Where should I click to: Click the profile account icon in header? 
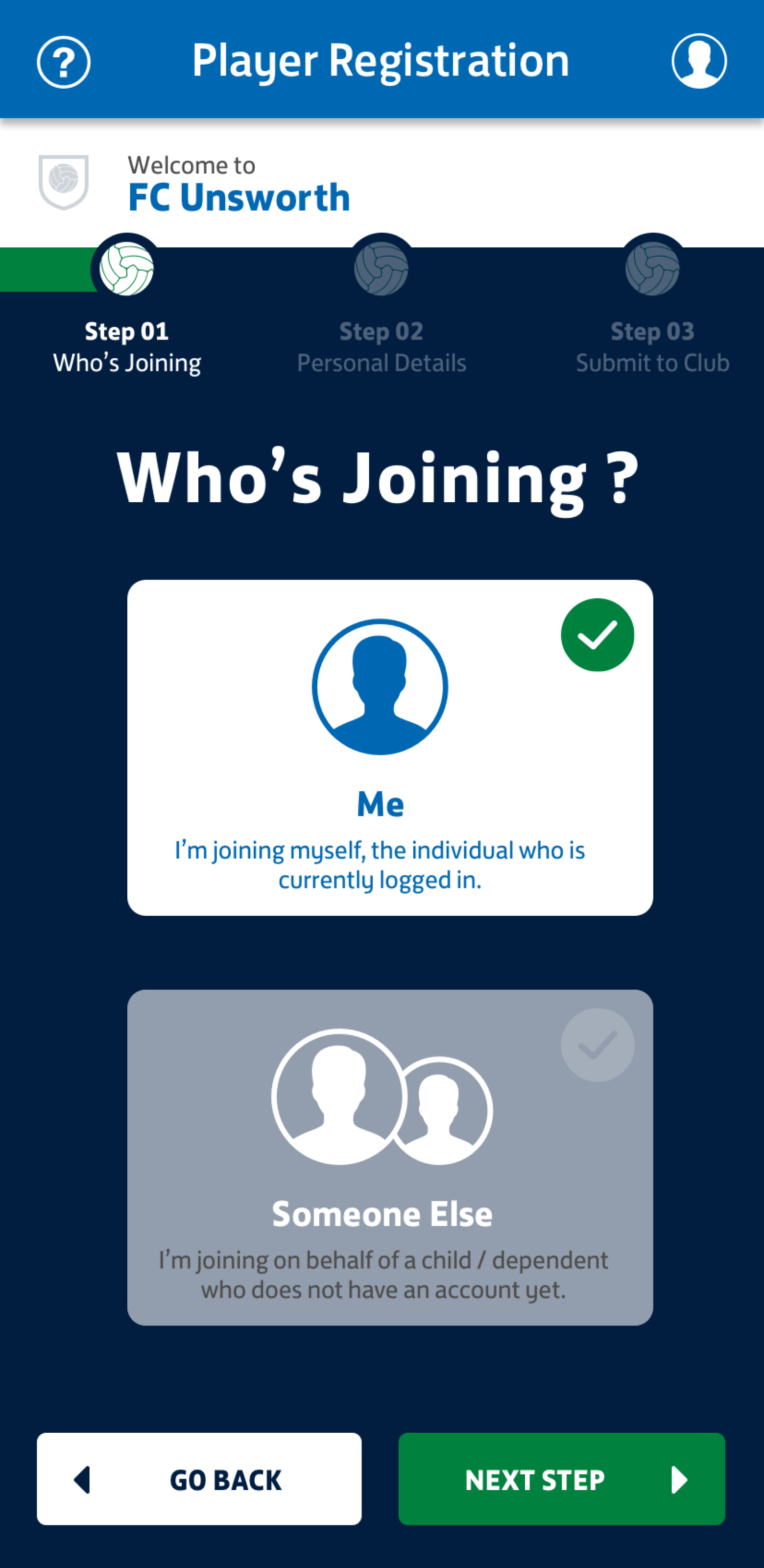pos(699,61)
